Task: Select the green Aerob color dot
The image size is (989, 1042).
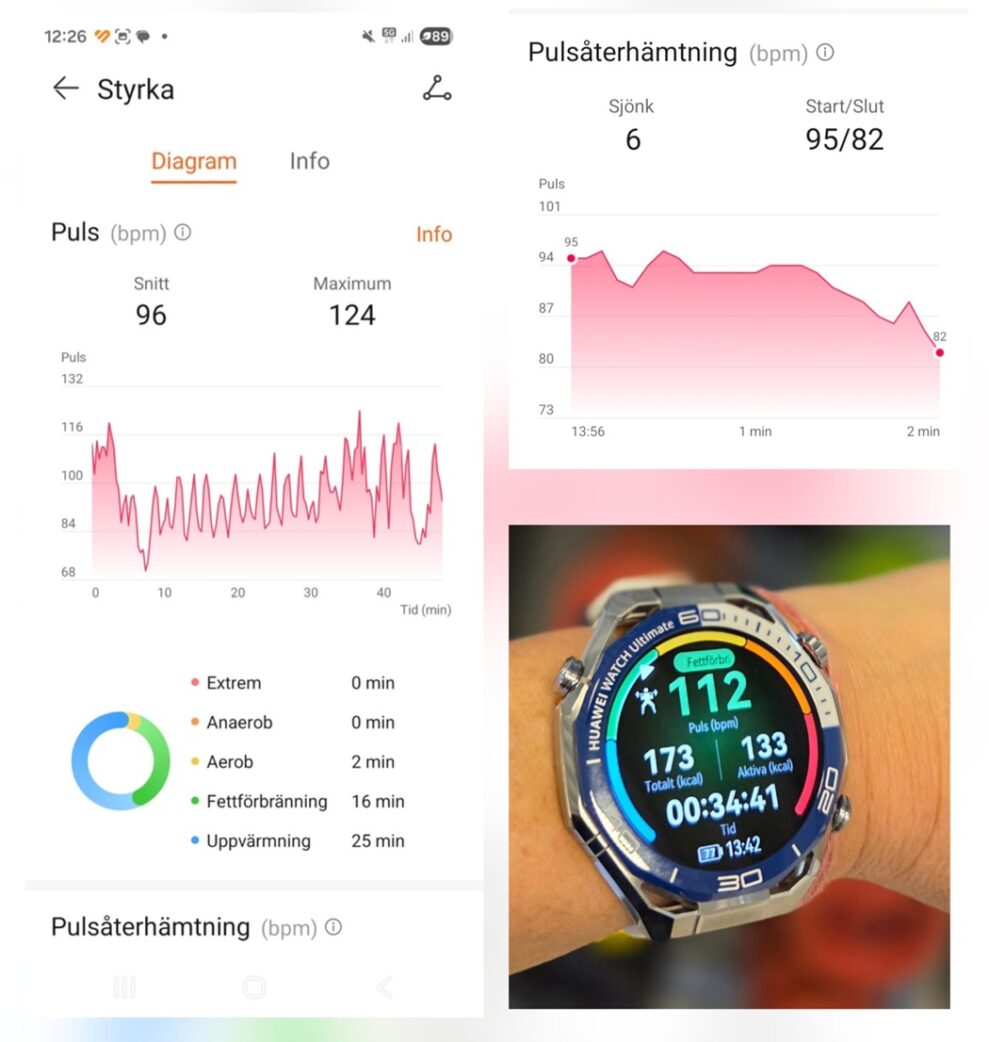Action: click(x=197, y=762)
